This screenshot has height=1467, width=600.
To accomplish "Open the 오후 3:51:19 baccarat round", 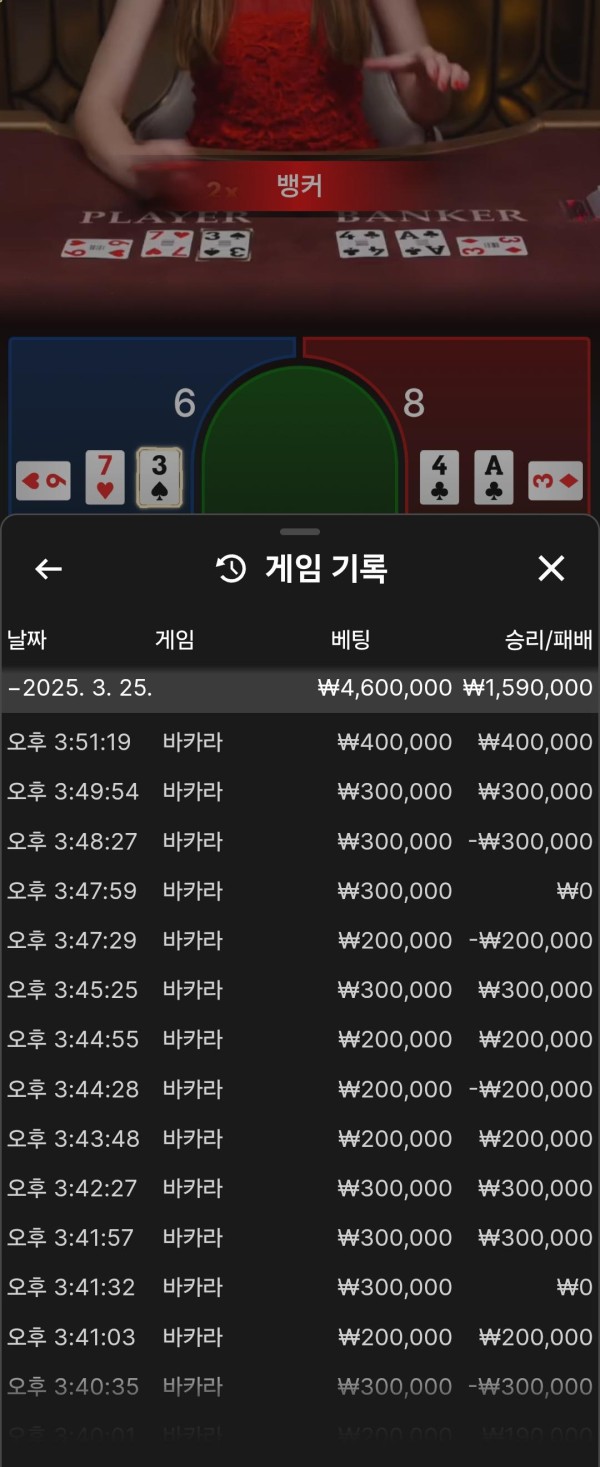I will (300, 742).
